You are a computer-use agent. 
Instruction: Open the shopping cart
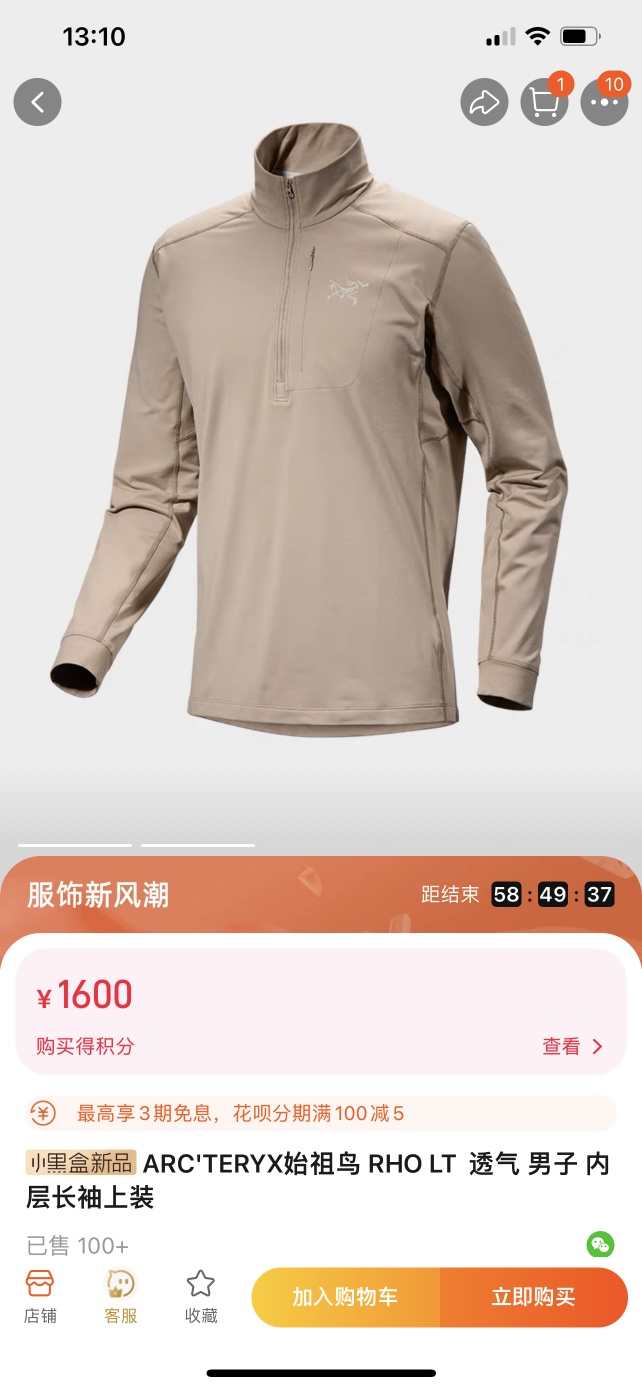(544, 102)
